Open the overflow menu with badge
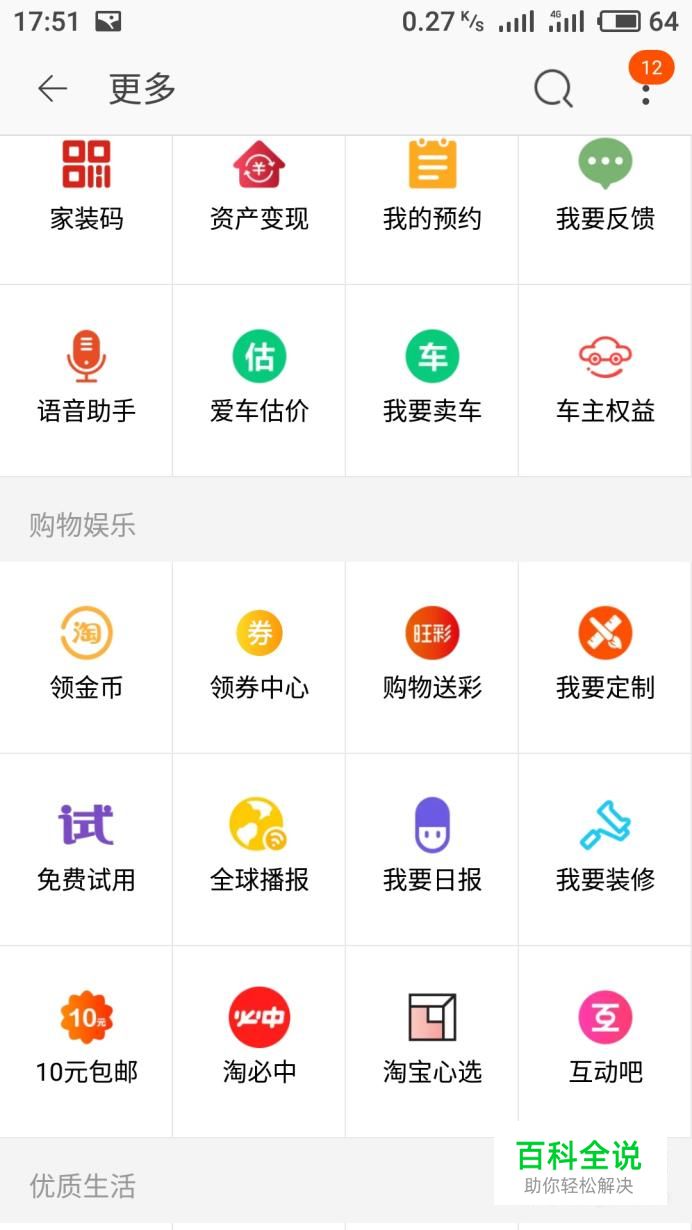This screenshot has height=1230, width=692. pos(646,89)
